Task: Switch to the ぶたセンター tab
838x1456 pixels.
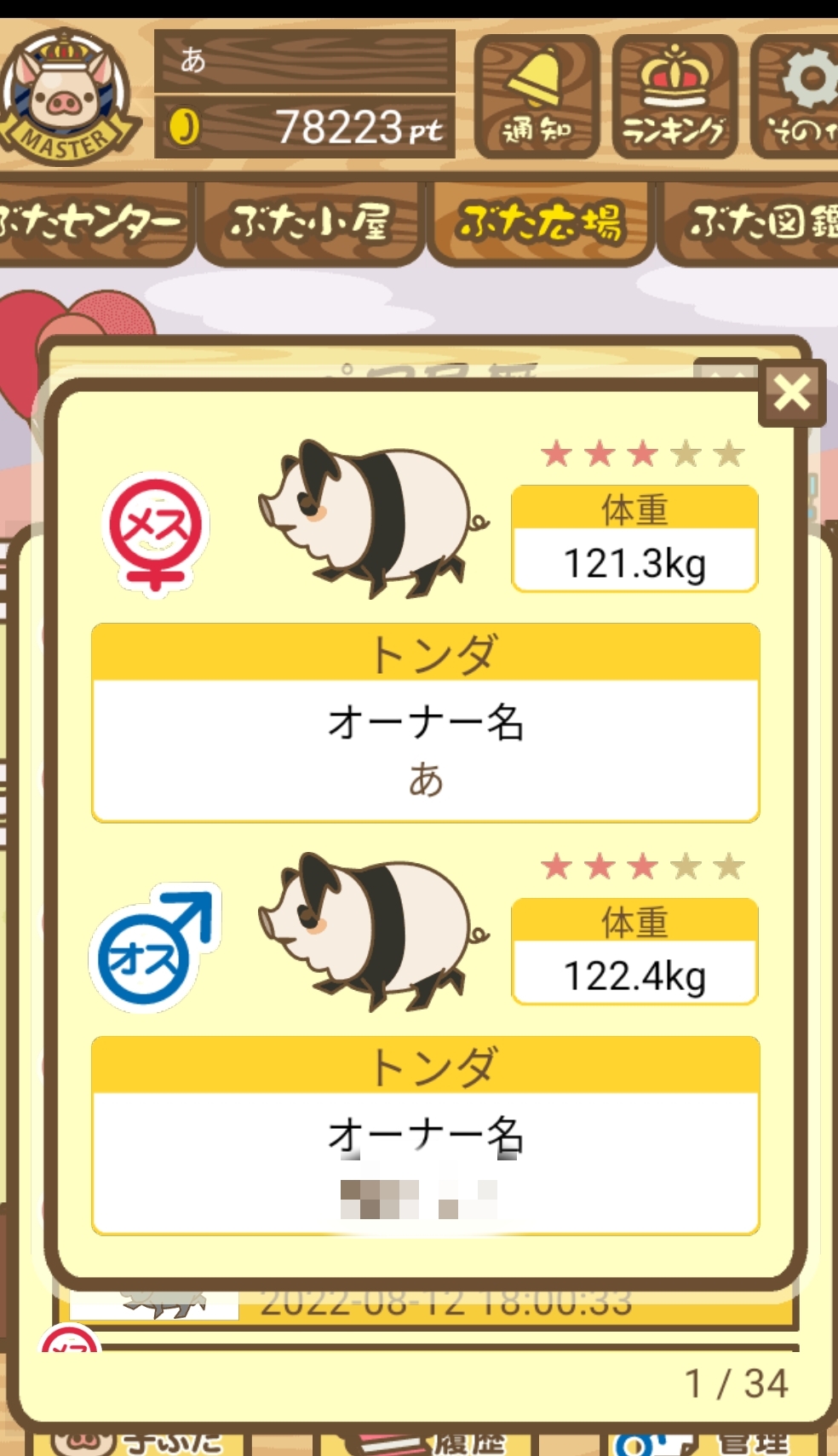Action: (x=95, y=223)
